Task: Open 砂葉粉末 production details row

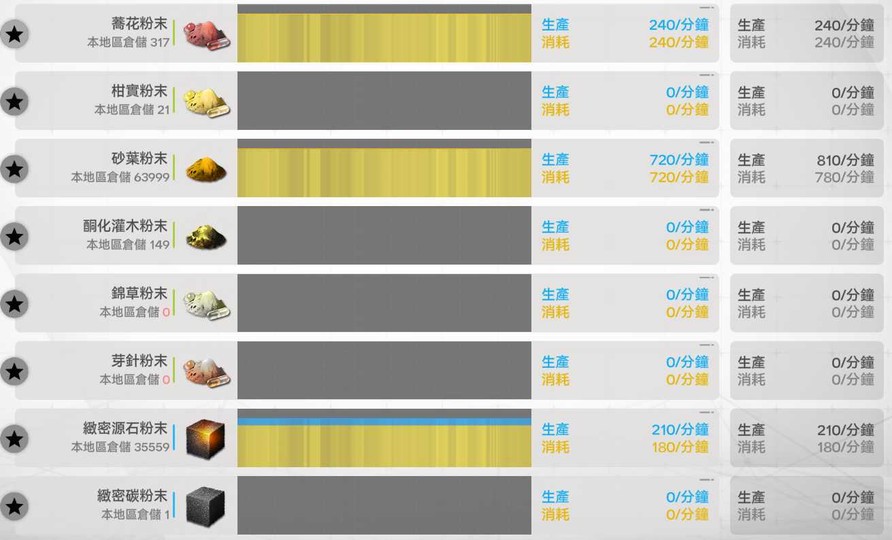Action: 383,169
